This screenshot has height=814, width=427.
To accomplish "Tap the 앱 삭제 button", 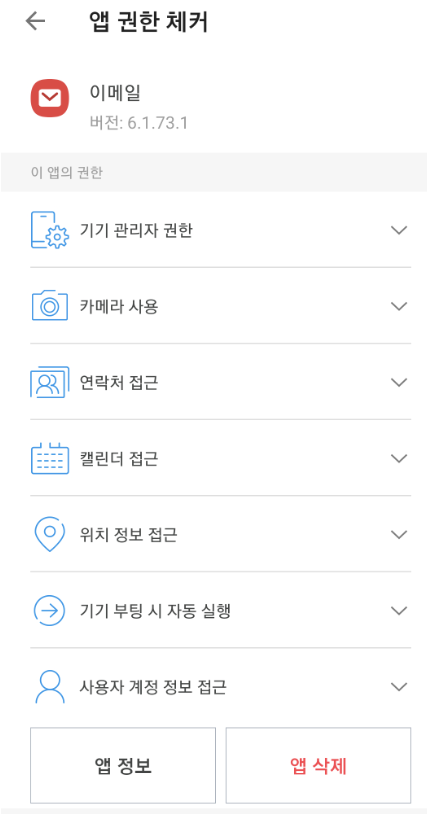I will coord(319,765).
